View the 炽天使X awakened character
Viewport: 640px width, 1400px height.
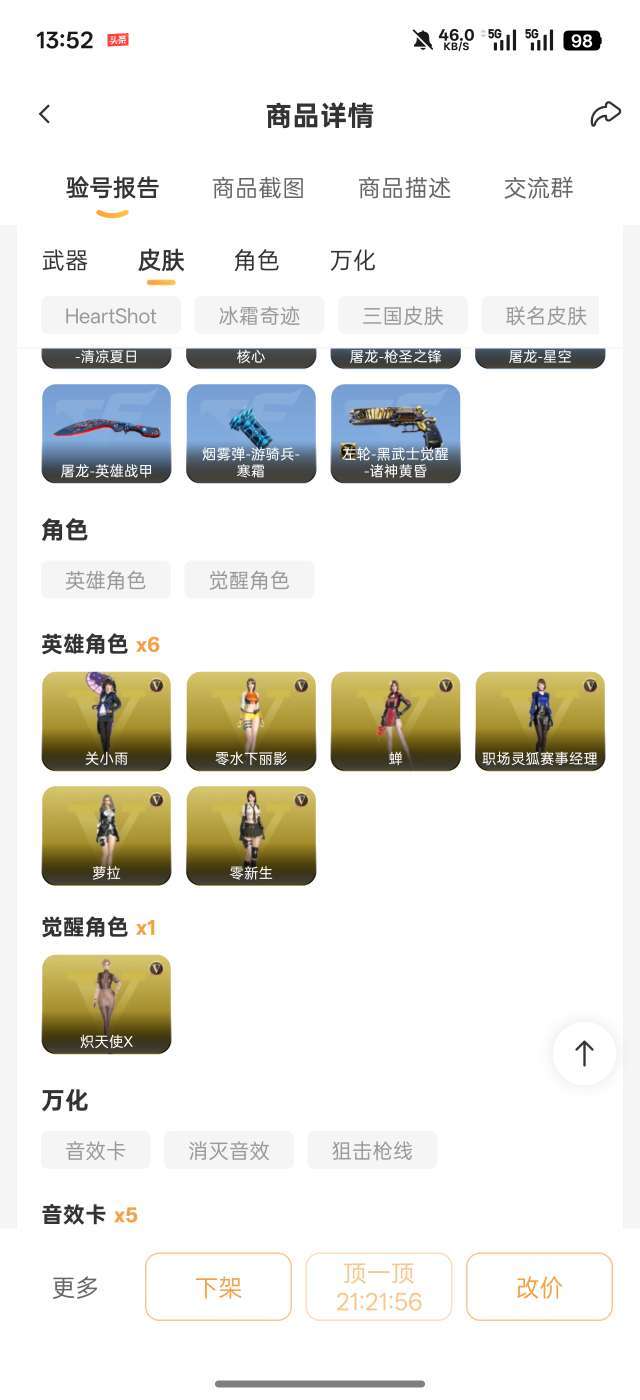tap(106, 1004)
